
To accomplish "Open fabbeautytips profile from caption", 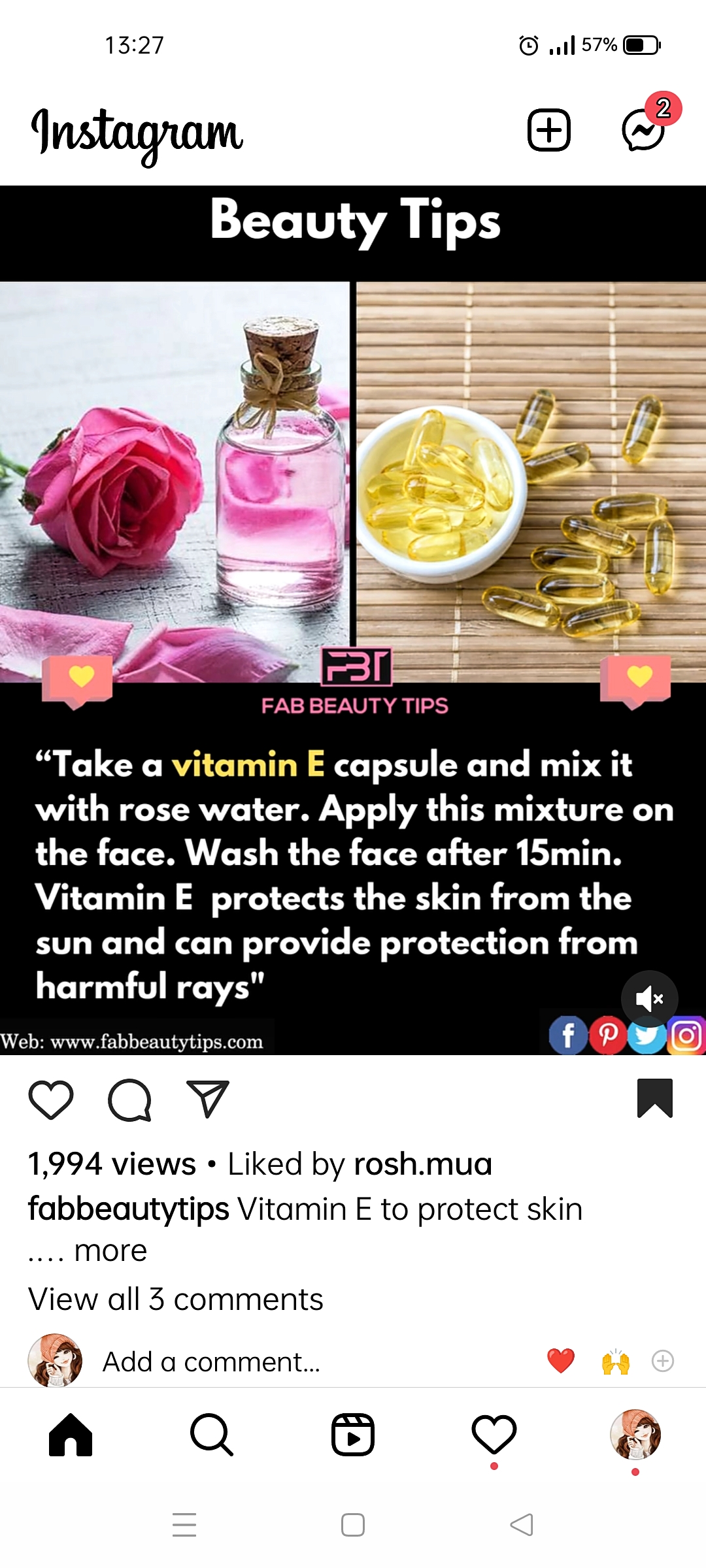I will pos(129,1209).
